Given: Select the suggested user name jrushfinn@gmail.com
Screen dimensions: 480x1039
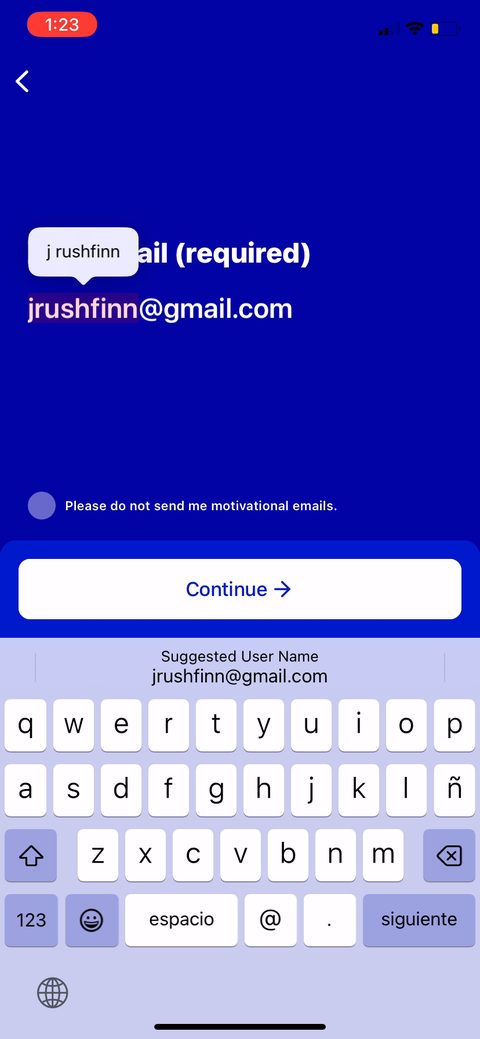Looking at the screenshot, I should click(239, 667).
